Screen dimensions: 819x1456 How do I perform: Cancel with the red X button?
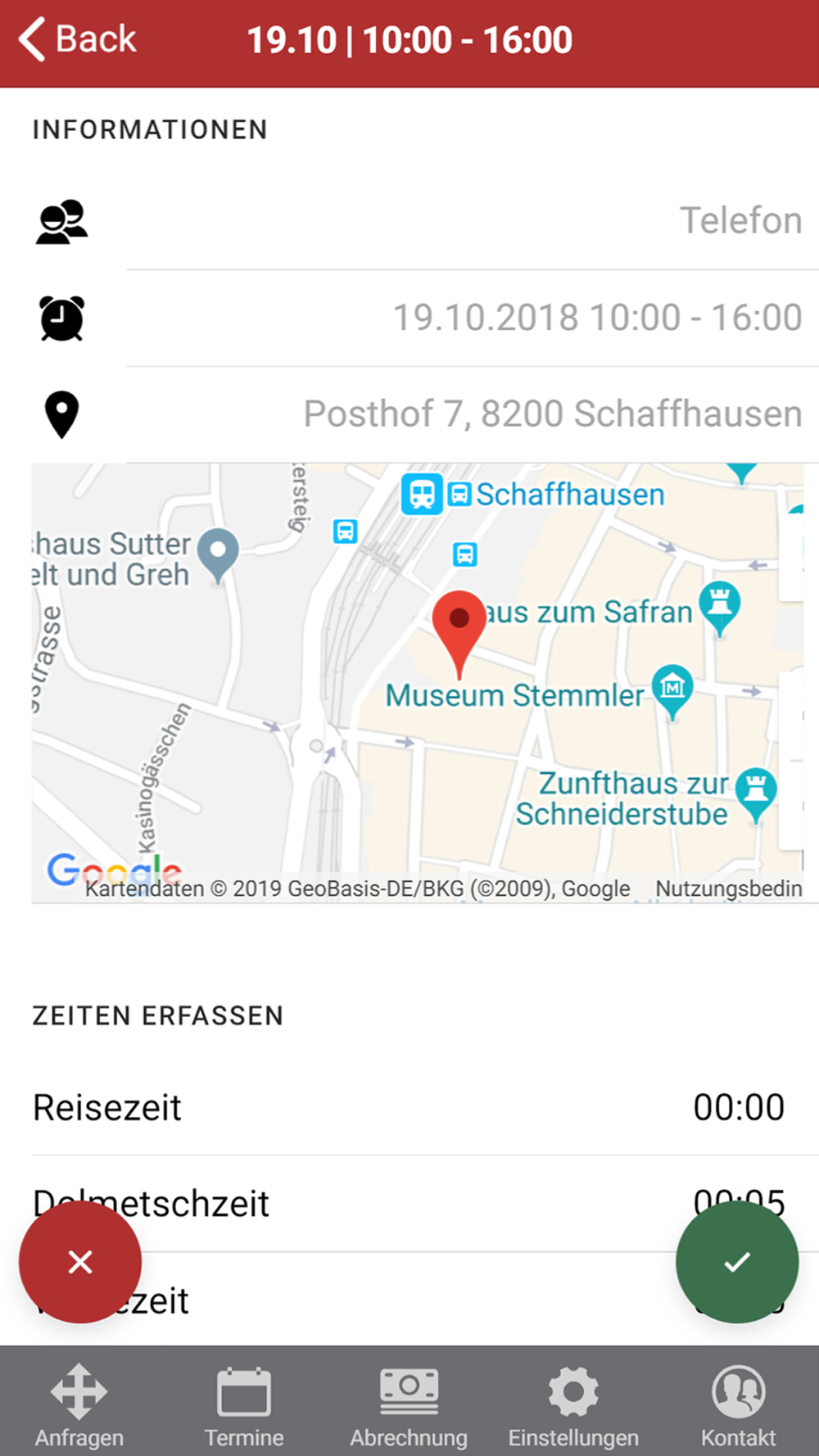pos(80,1262)
